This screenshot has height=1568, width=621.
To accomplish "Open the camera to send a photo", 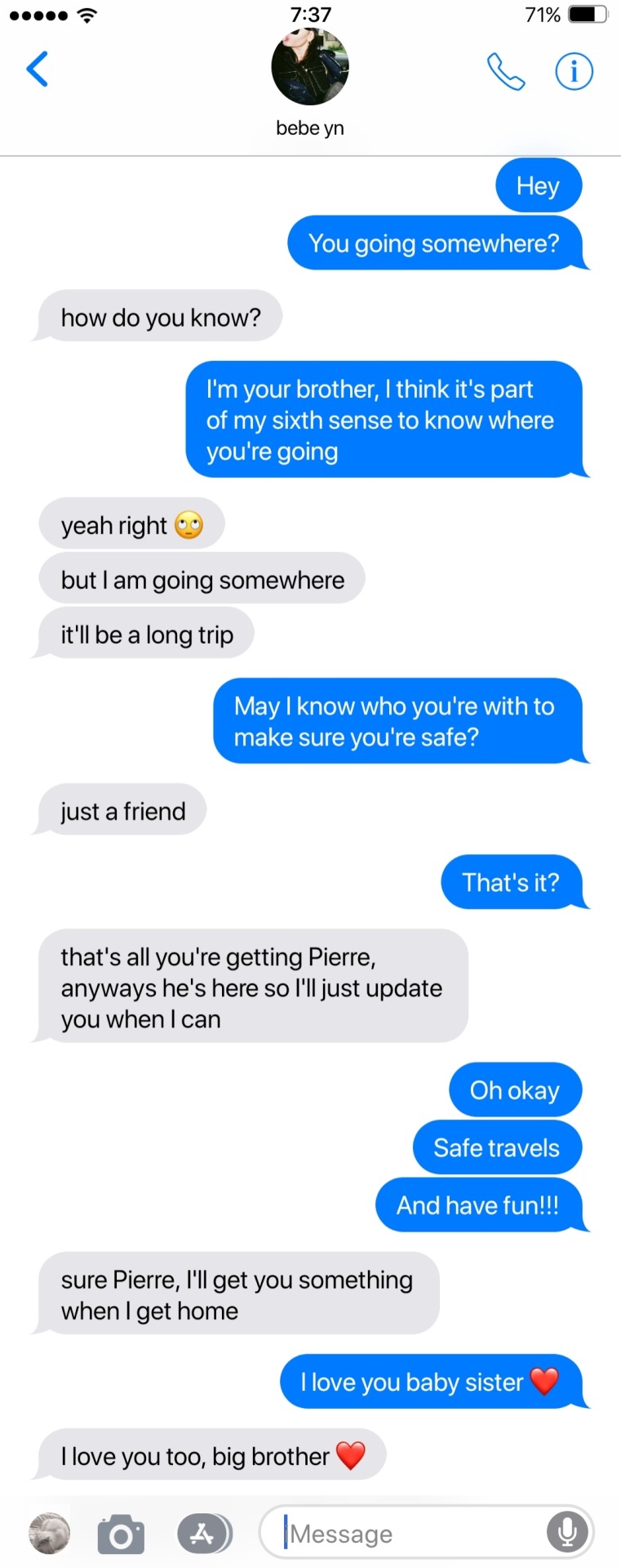I will click(121, 1534).
